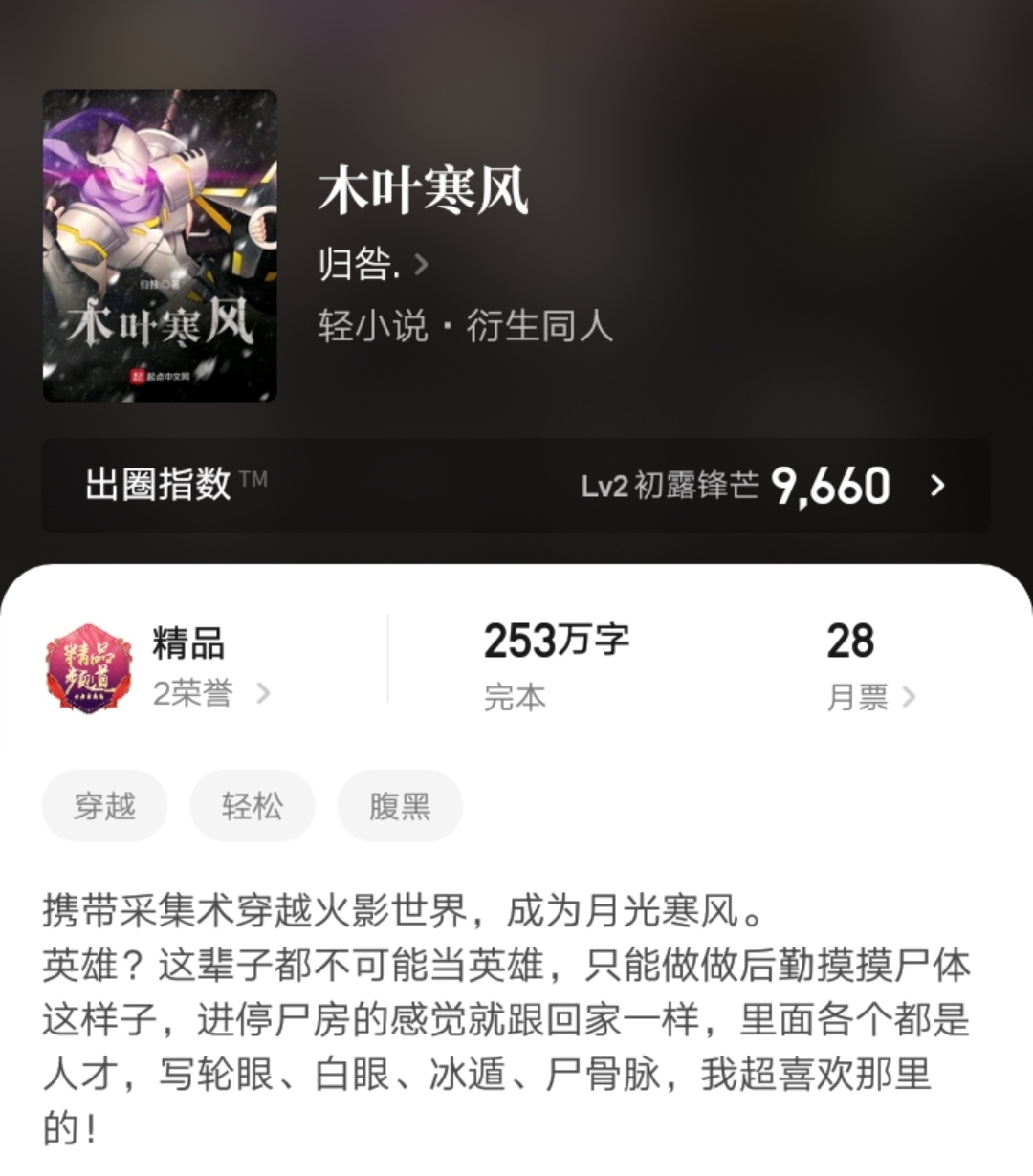Toggle the 腹黑 tag chip
Screen dimensions: 1033x1176
click(400, 806)
